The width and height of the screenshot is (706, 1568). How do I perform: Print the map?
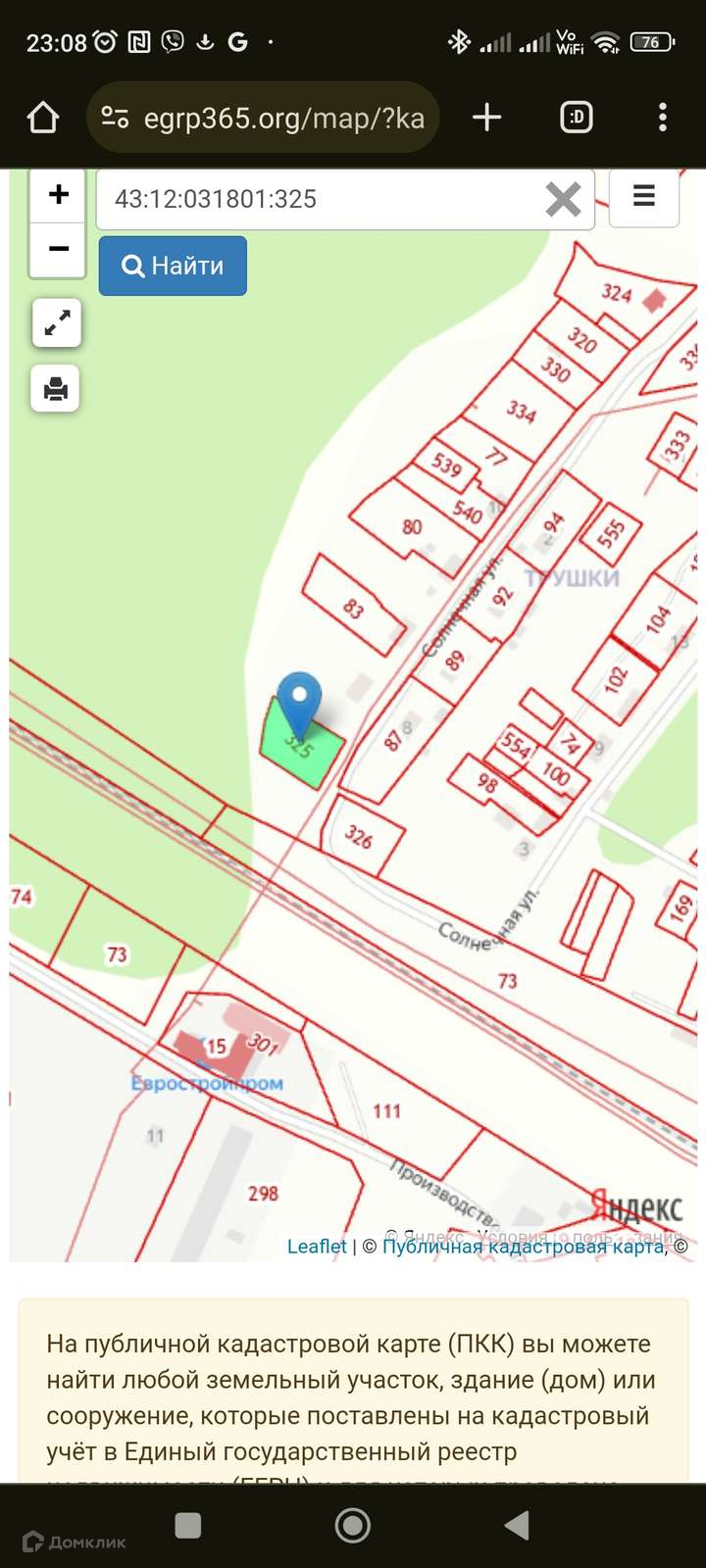click(56, 389)
